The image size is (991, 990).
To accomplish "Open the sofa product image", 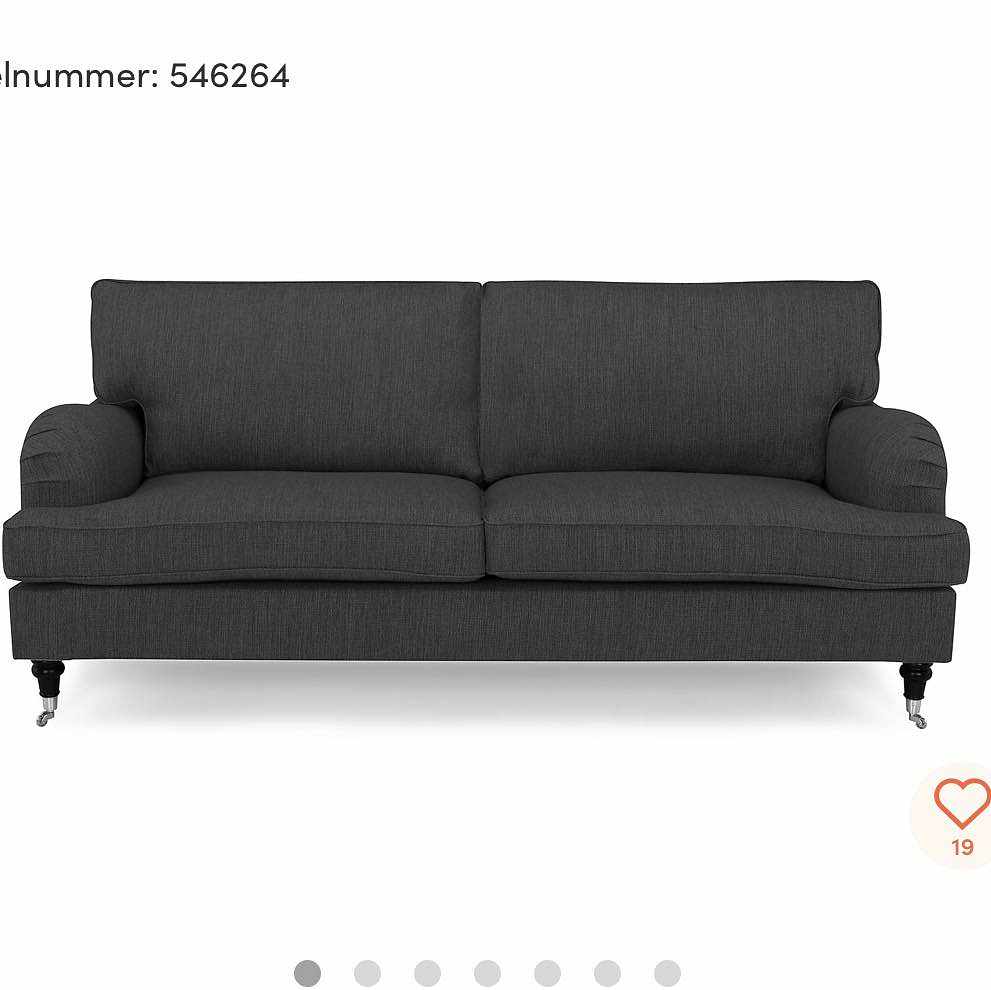I will pos(485,500).
